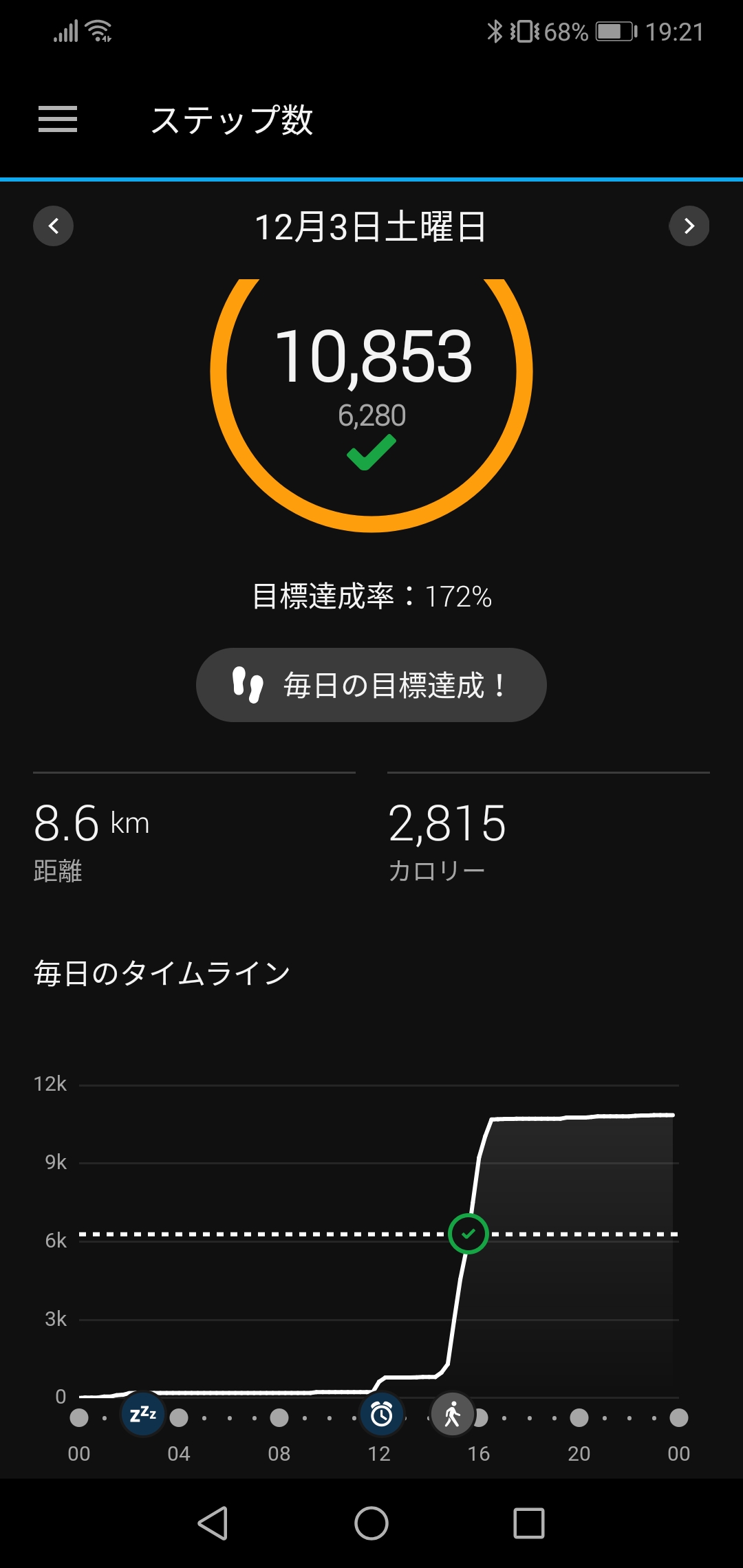
Task: Tap the system home button
Action: pos(371,1523)
